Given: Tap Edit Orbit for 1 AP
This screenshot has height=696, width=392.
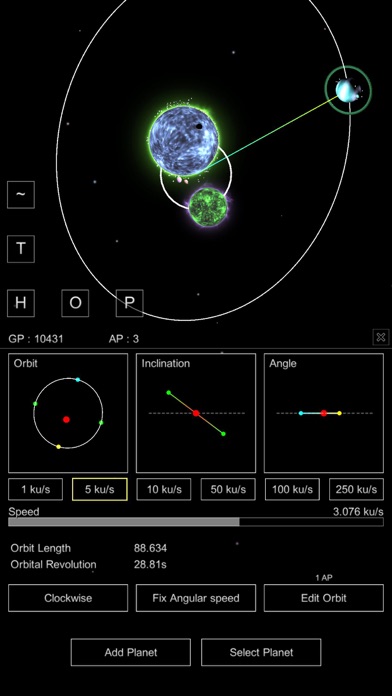Looking at the screenshot, I should tap(324, 598).
